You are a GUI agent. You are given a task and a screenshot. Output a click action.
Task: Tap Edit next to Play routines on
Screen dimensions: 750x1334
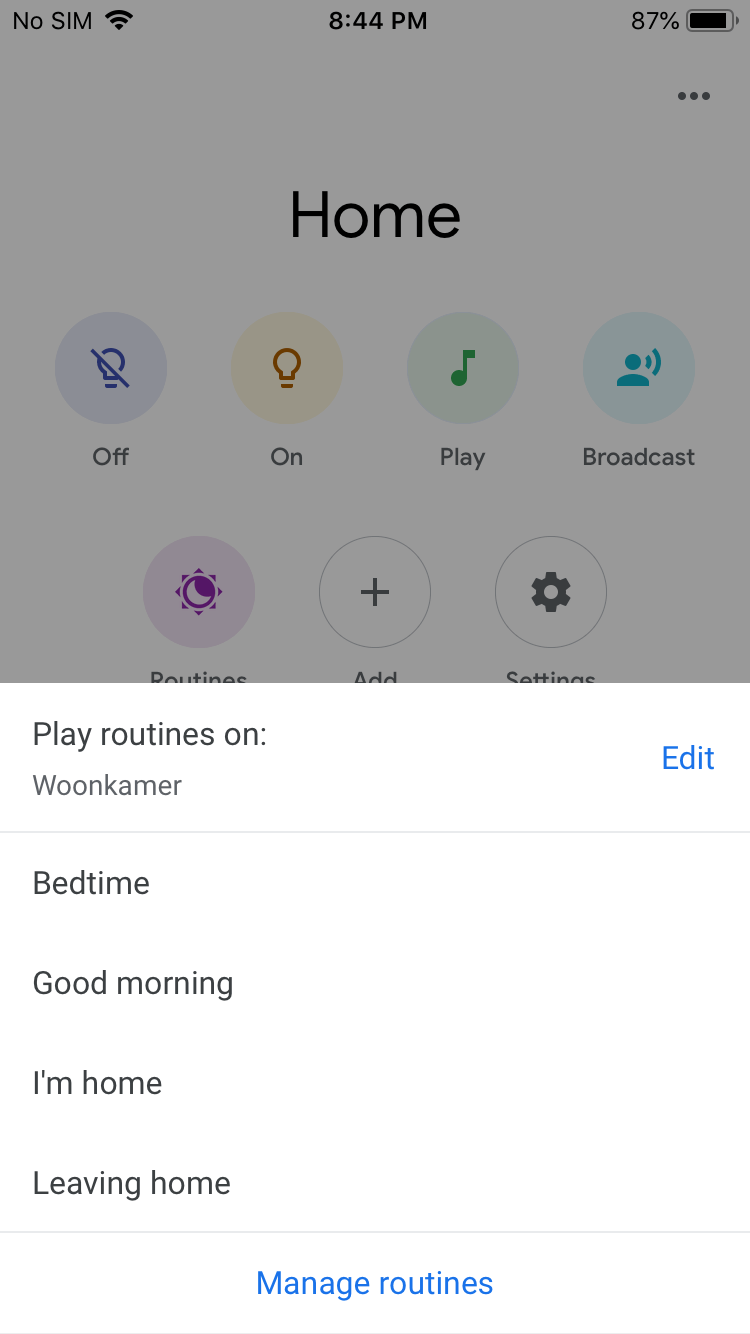click(x=688, y=758)
